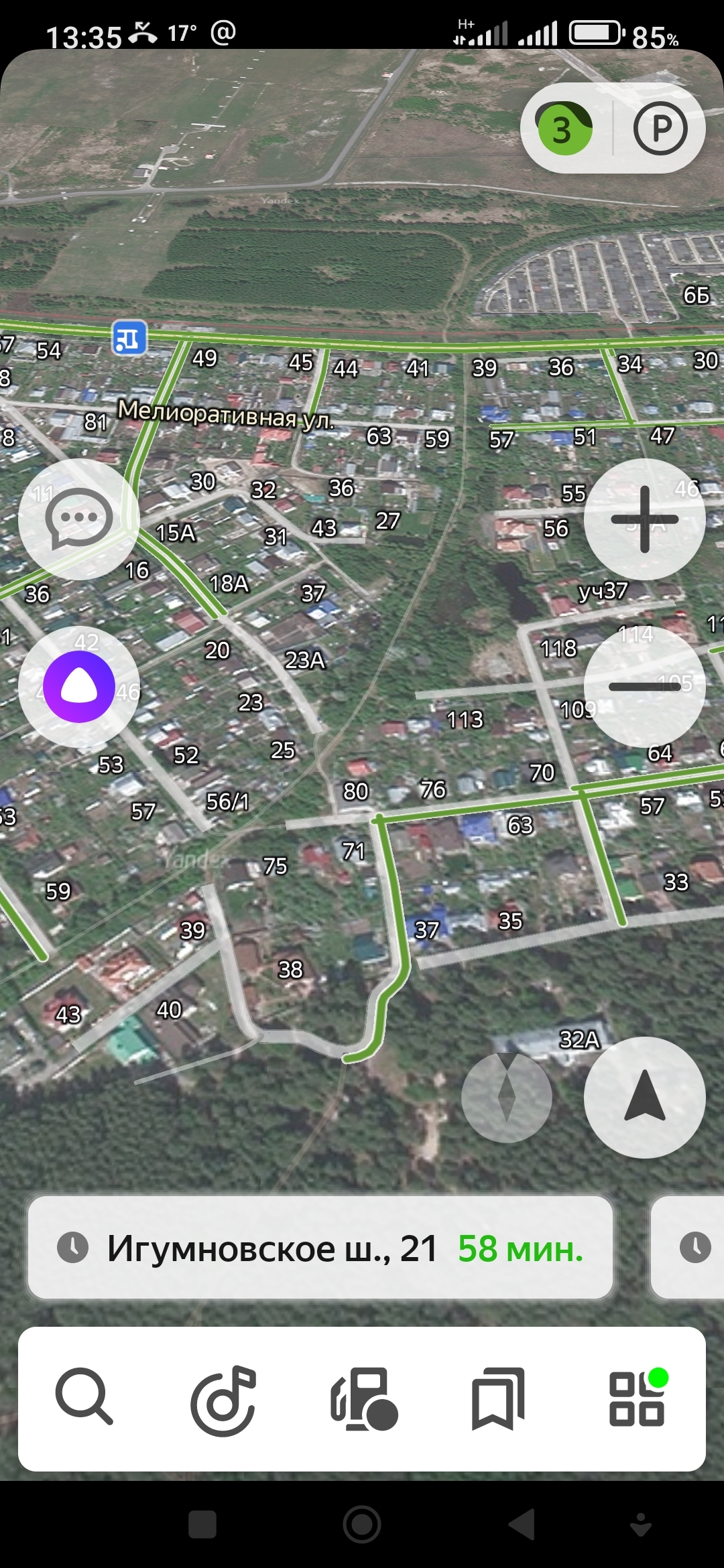
Task: Open the gas stations icon
Action: (364, 1399)
